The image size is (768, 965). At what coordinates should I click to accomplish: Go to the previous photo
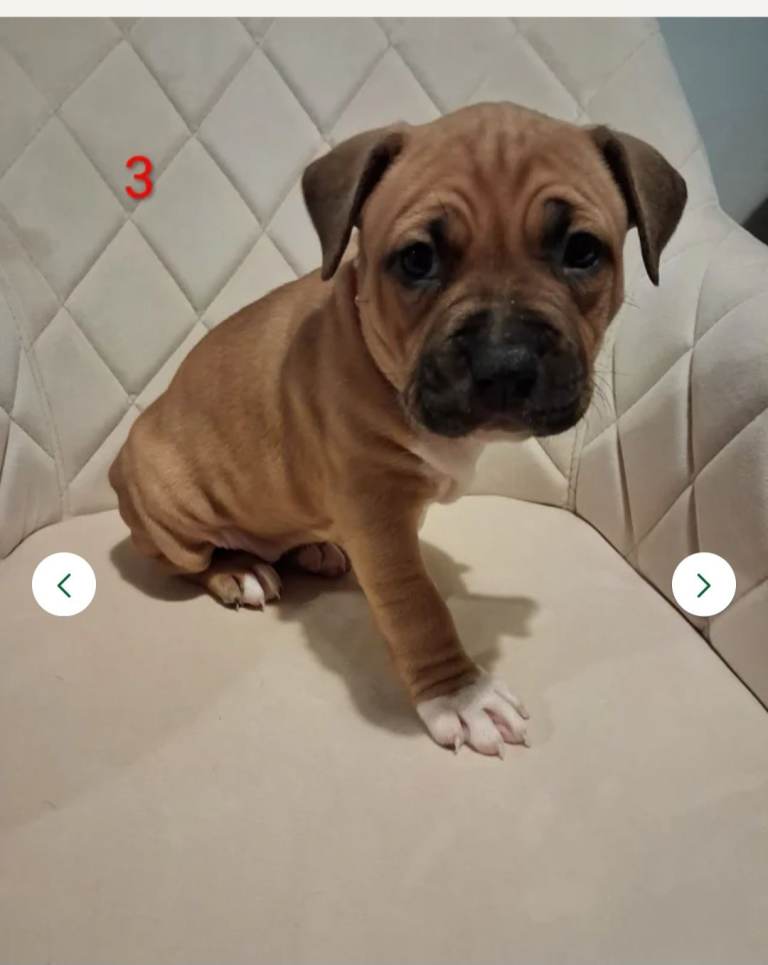64,585
